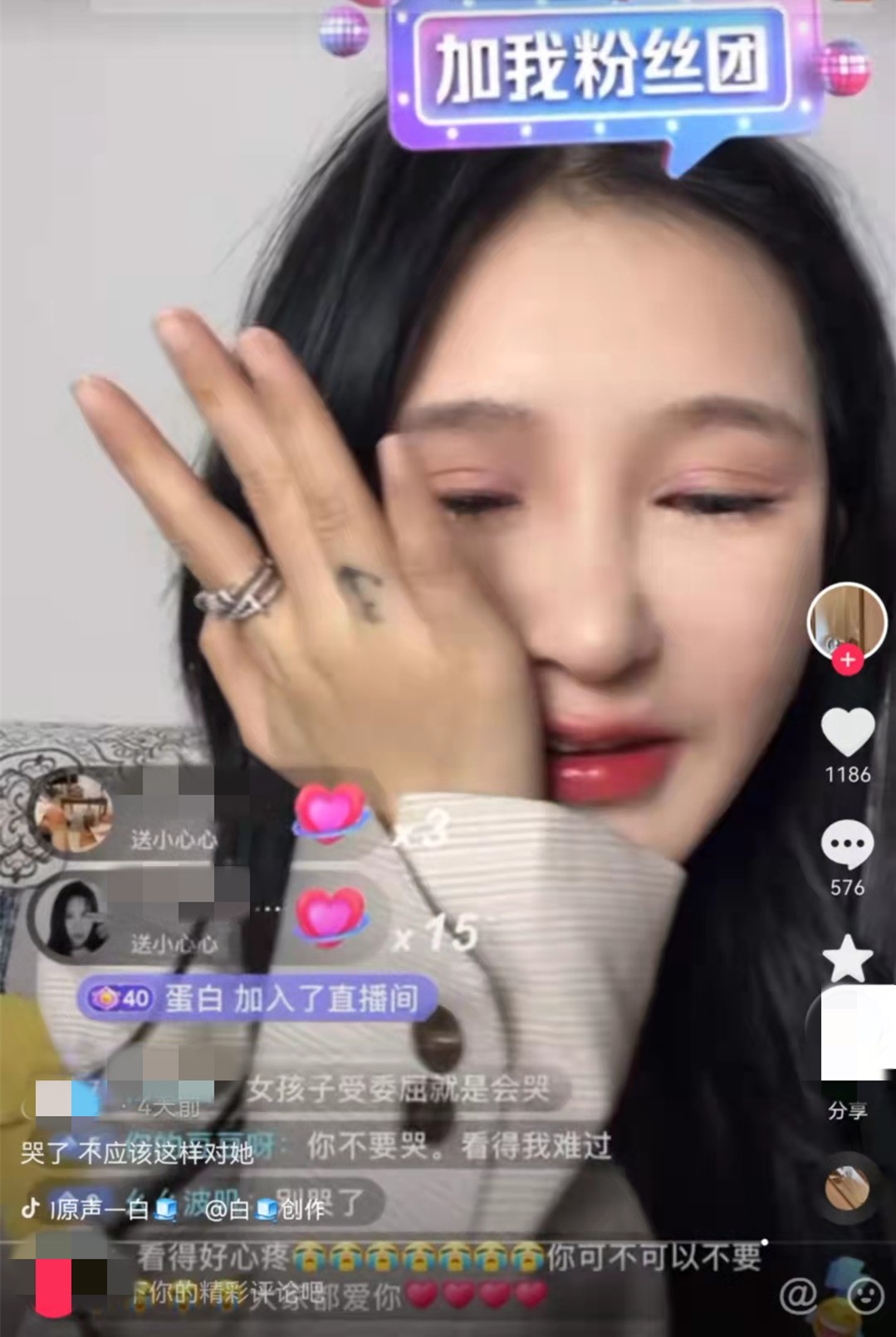Add this video to favorites with the star
Screen dimensions: 896x1337
click(847, 959)
